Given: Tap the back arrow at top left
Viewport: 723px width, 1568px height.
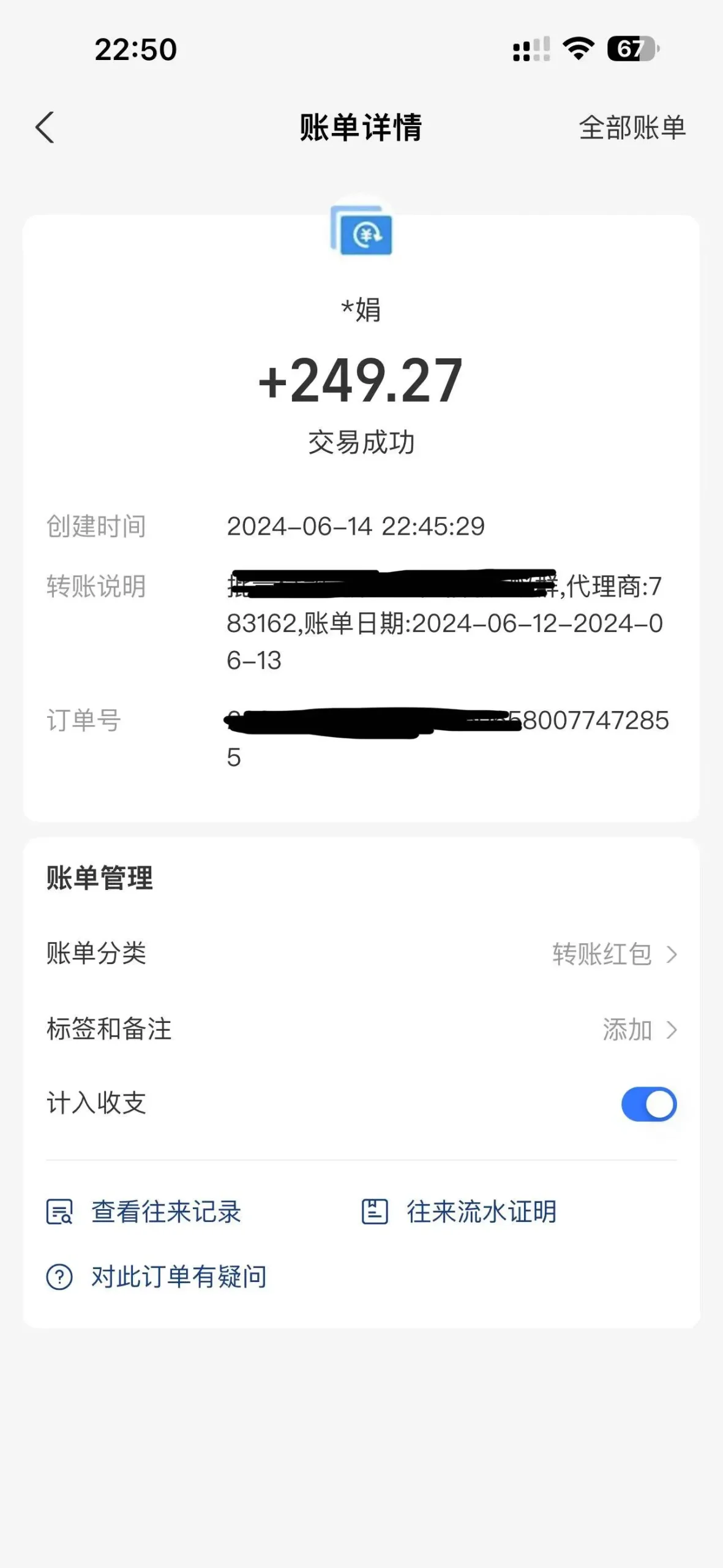Looking at the screenshot, I should point(46,128).
